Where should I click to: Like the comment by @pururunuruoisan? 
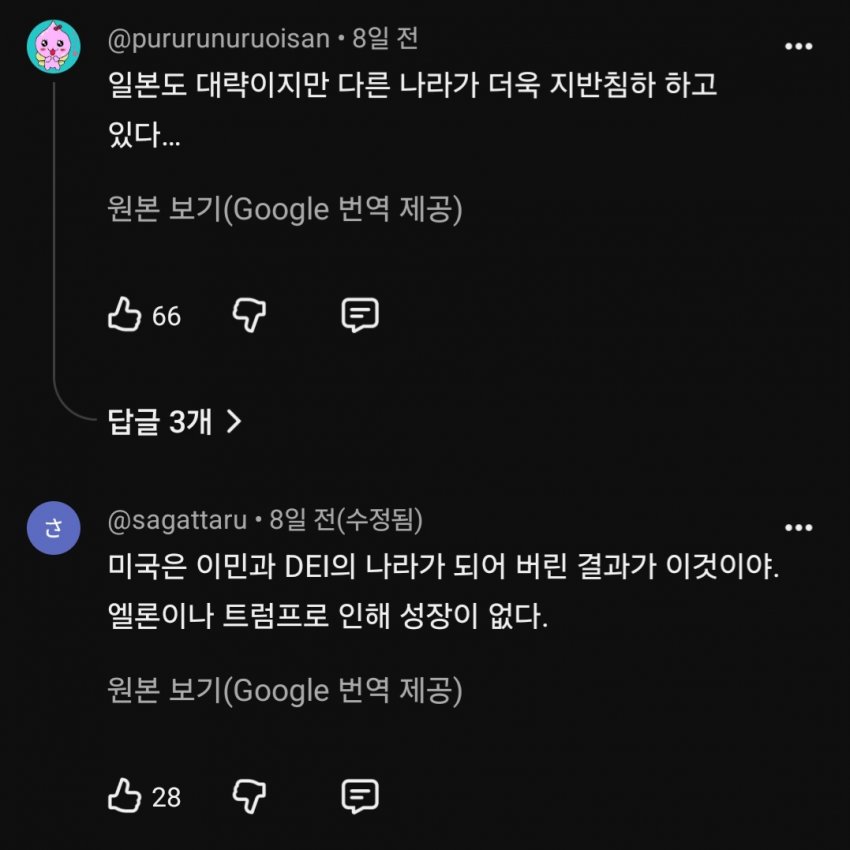(124, 314)
